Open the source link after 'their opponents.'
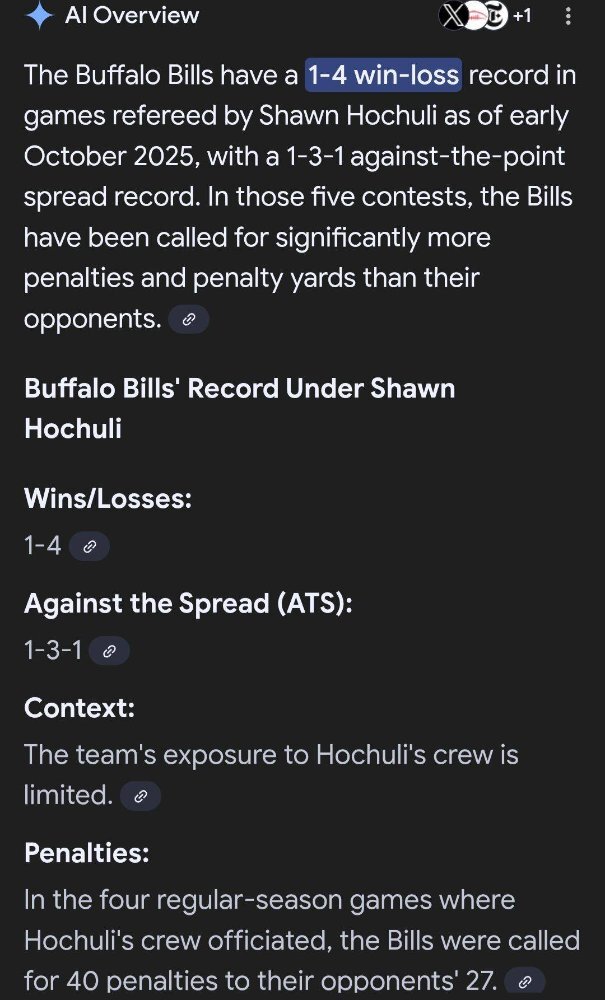 tap(188, 320)
